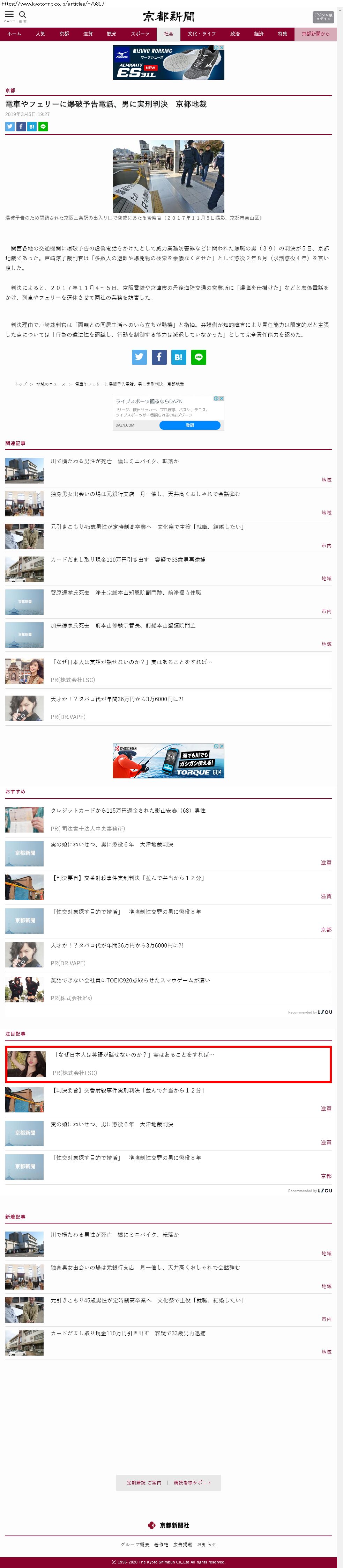Select the 文化・ライフ tab

[x=201, y=34]
